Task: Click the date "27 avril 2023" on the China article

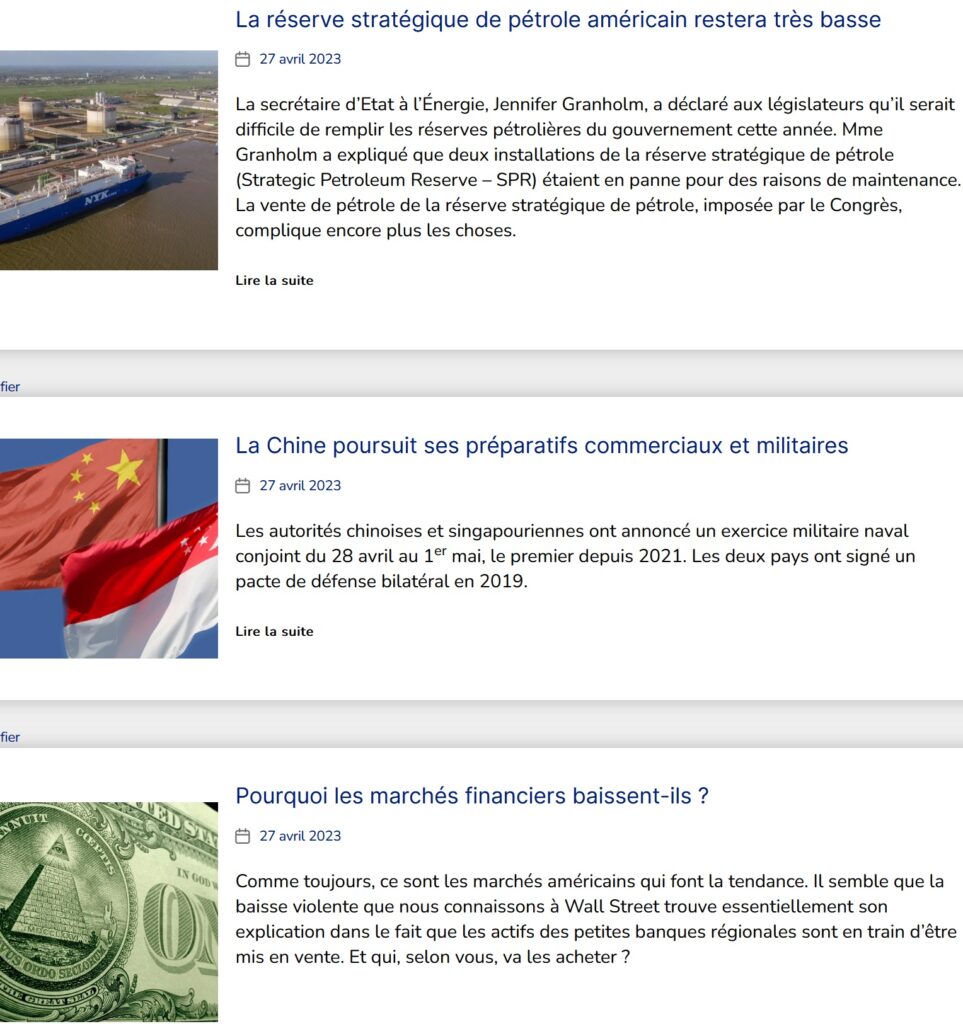Action: [x=299, y=486]
